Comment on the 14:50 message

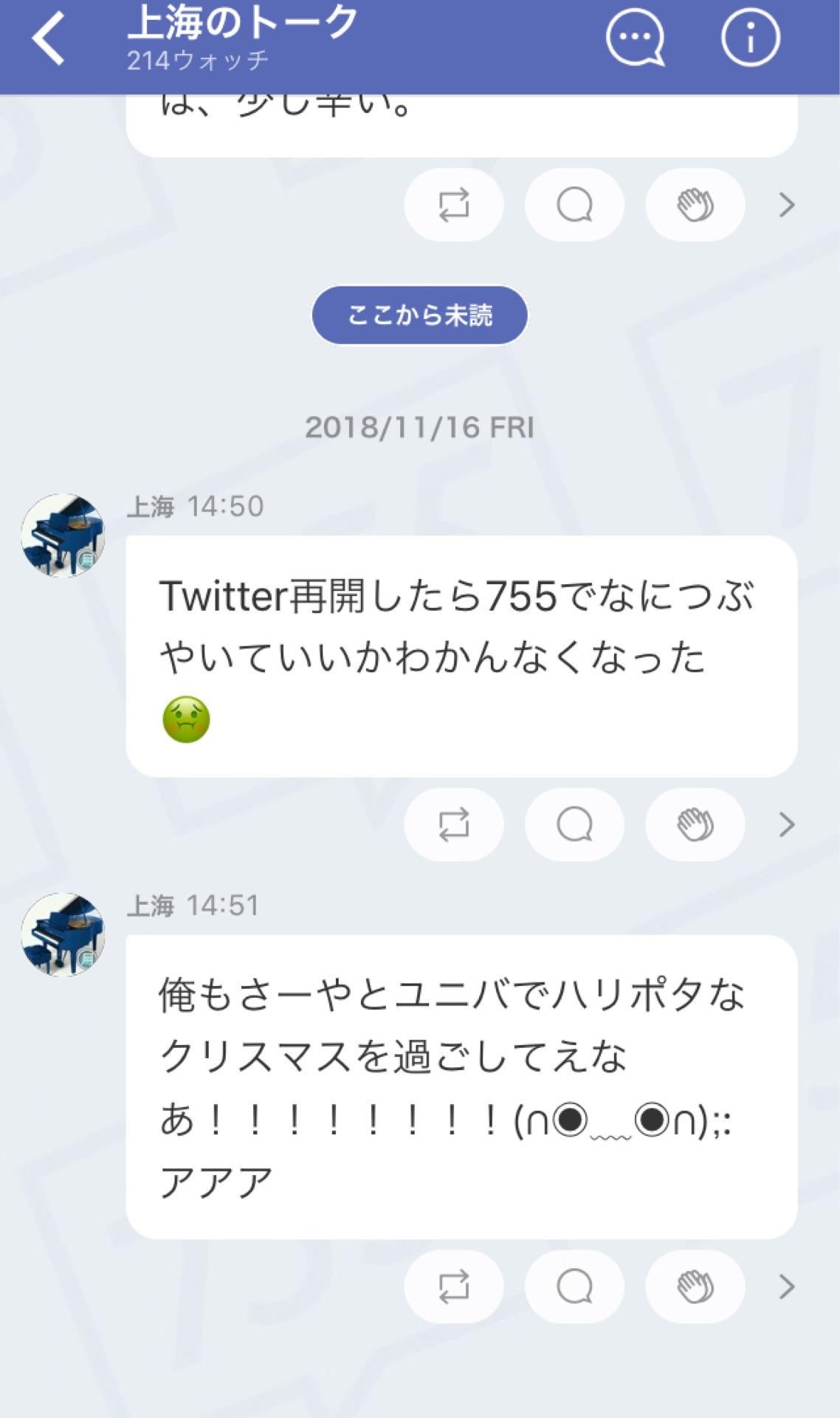pyautogui.click(x=574, y=826)
